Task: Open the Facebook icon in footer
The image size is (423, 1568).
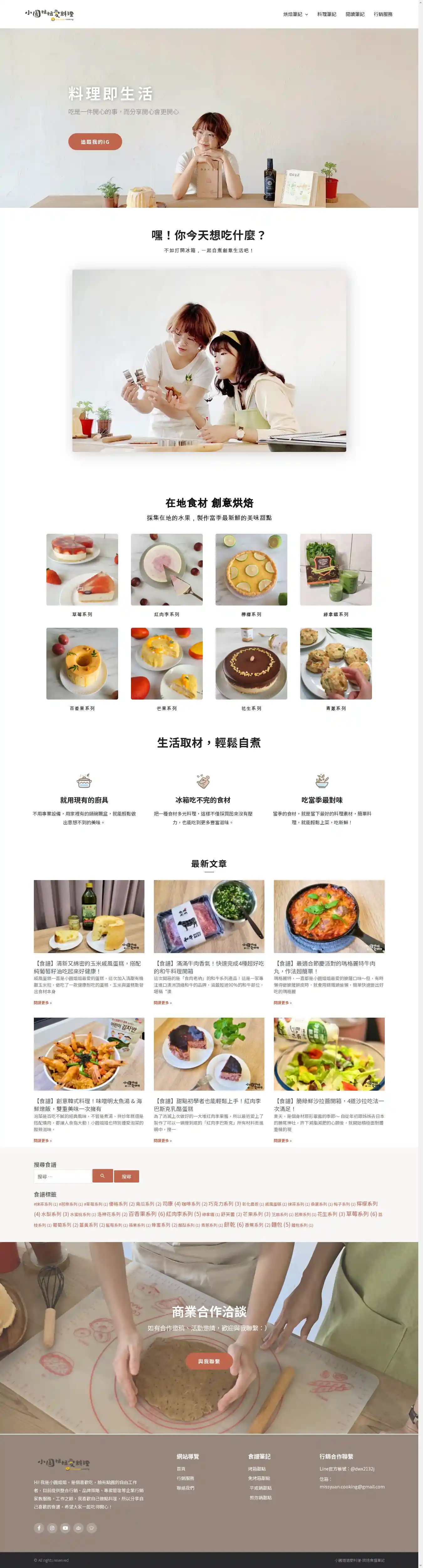Action: tap(39, 1528)
